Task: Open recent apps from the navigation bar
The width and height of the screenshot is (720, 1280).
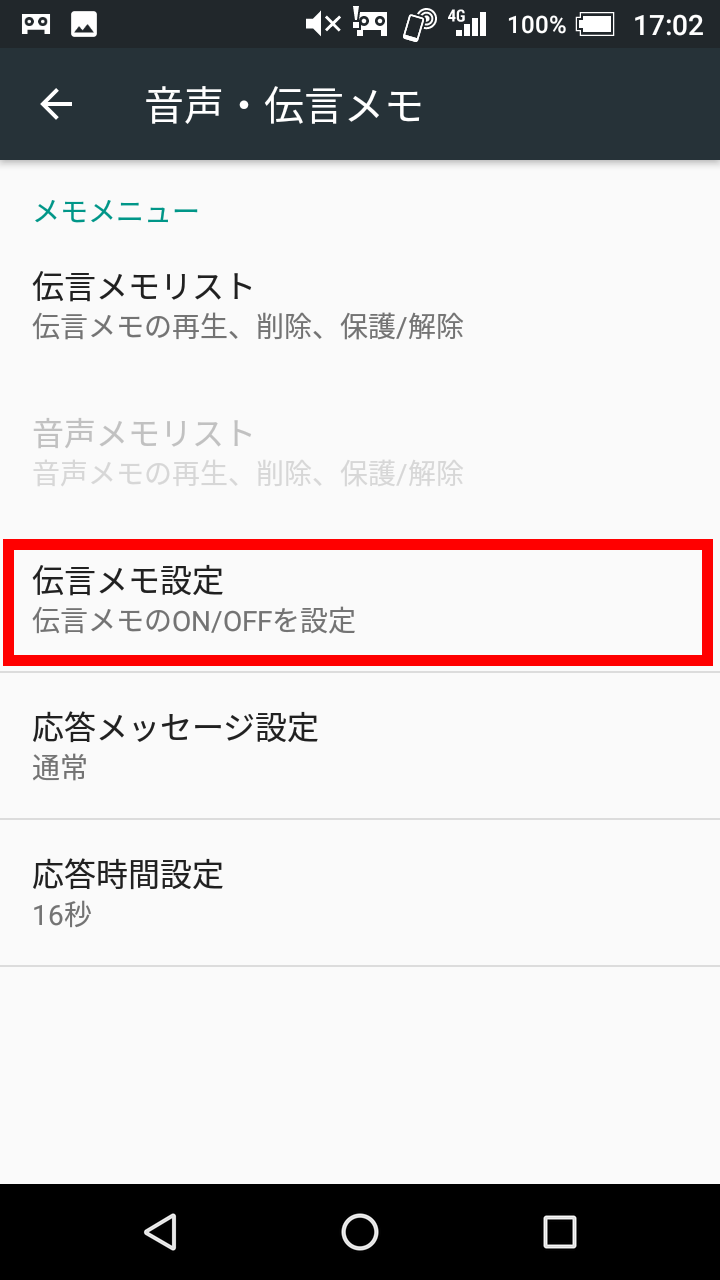Action: [x=560, y=1232]
